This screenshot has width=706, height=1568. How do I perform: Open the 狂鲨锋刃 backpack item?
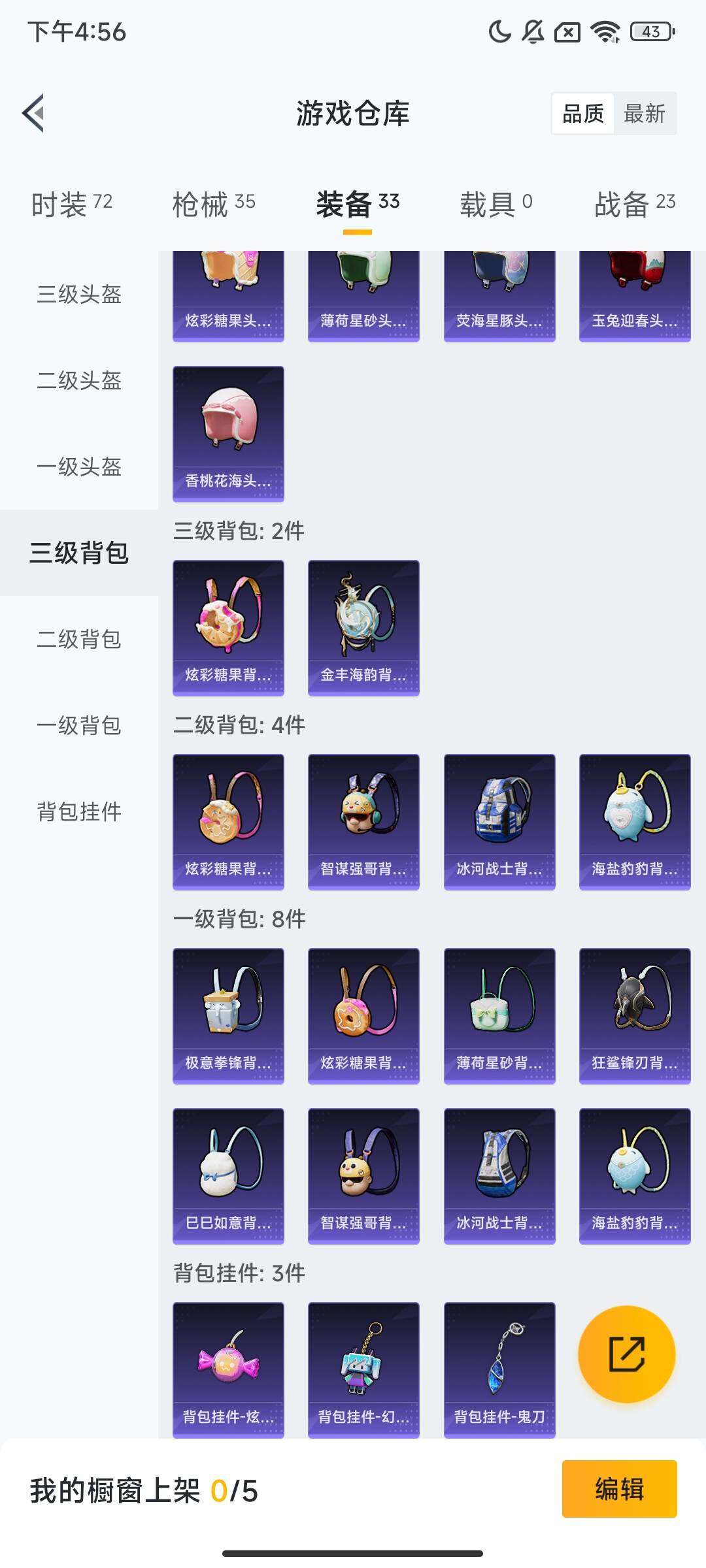pos(635,1015)
